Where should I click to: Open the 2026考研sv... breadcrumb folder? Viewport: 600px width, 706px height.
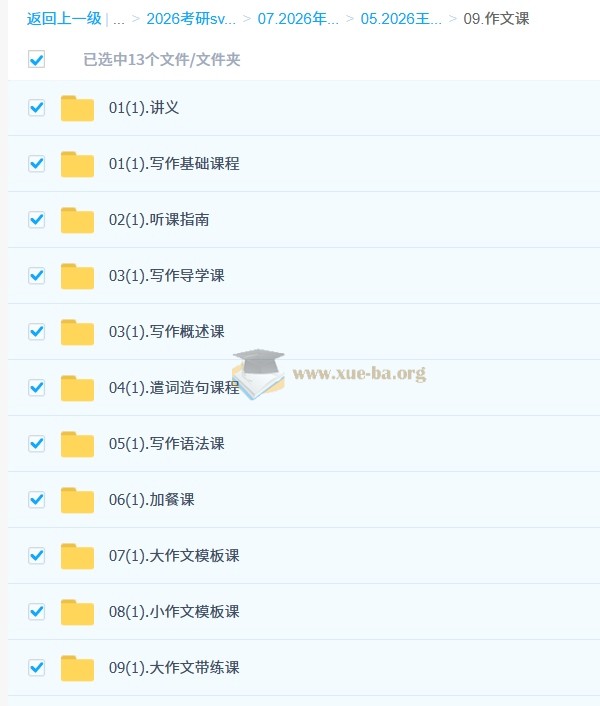pos(191,18)
